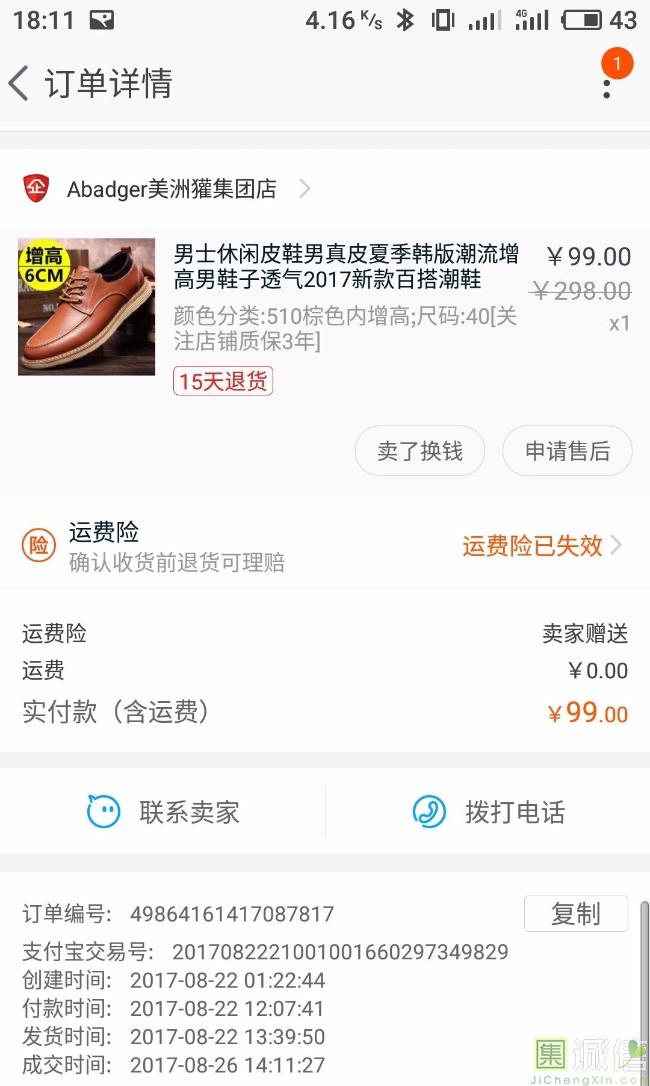Open the 运费险 freight insurance row
The width and height of the screenshot is (650, 1086).
point(325,546)
